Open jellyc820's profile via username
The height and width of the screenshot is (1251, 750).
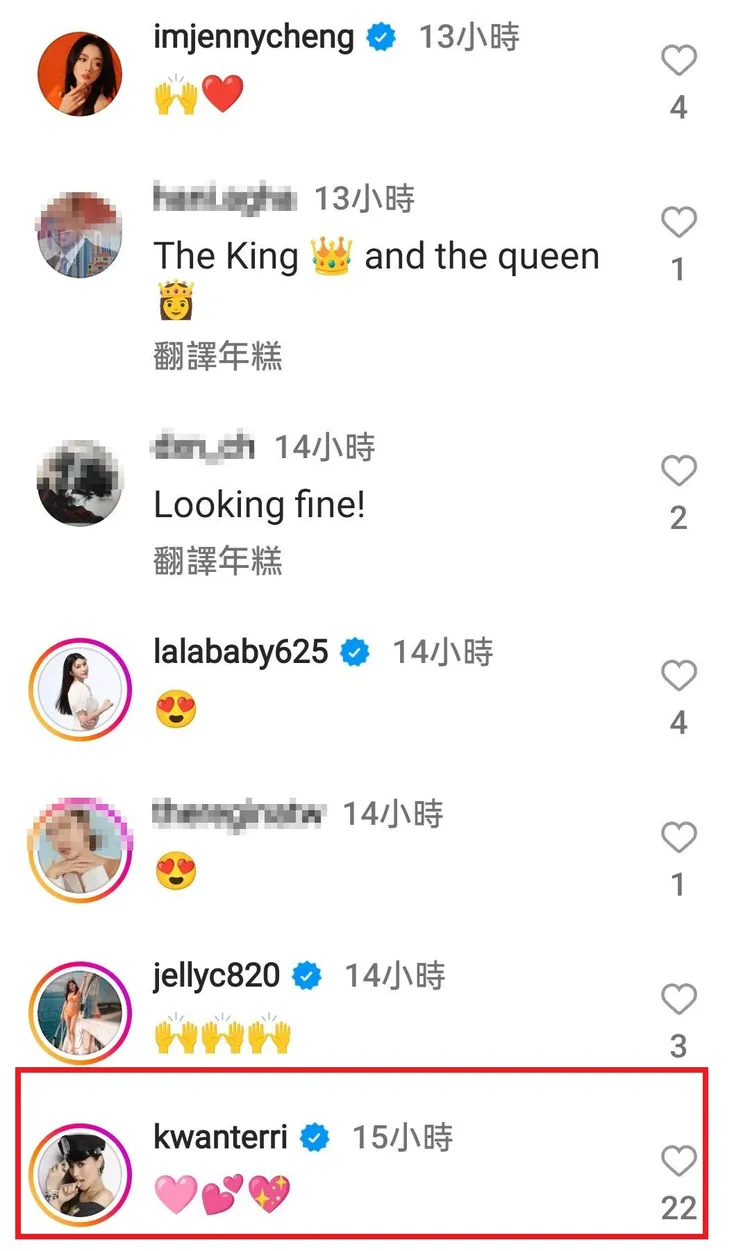217,975
